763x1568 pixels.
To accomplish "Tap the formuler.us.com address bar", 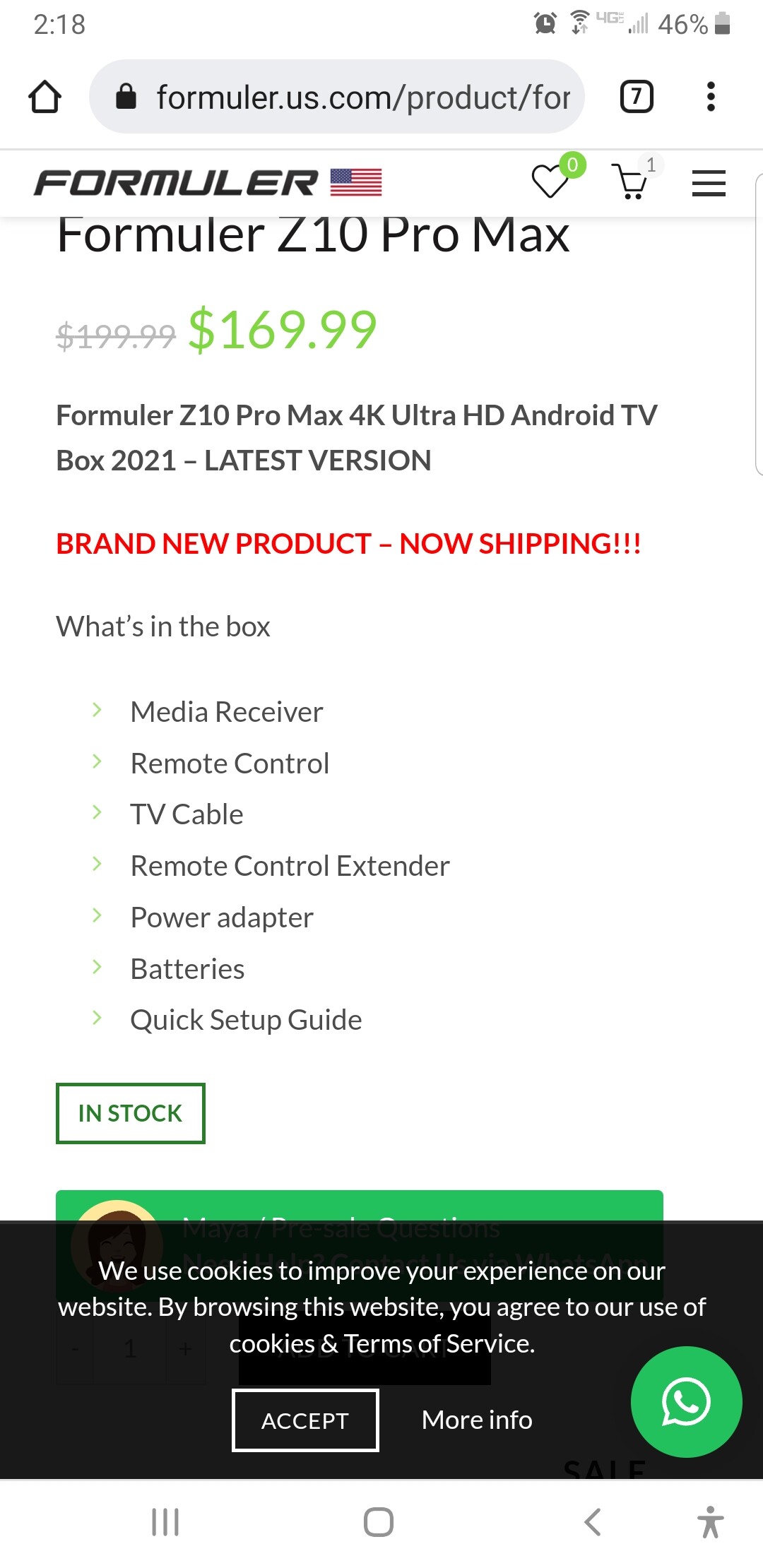I will [x=337, y=97].
